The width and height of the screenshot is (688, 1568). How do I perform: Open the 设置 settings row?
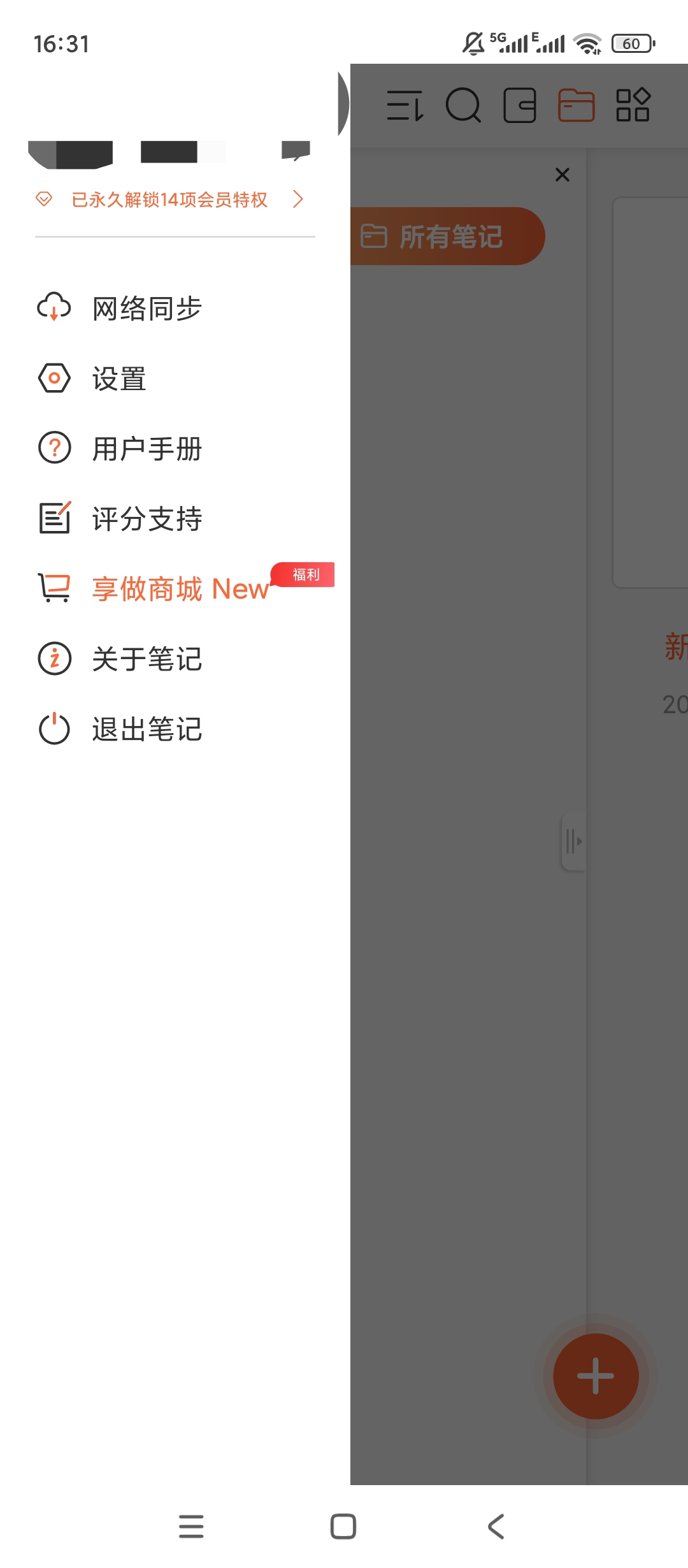(x=119, y=379)
